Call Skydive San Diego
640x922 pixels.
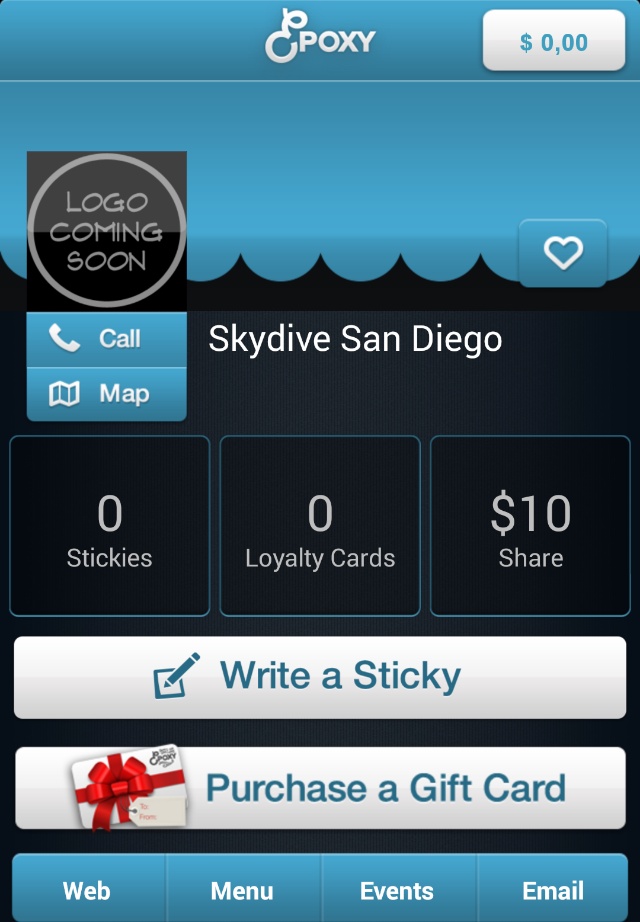[106, 340]
